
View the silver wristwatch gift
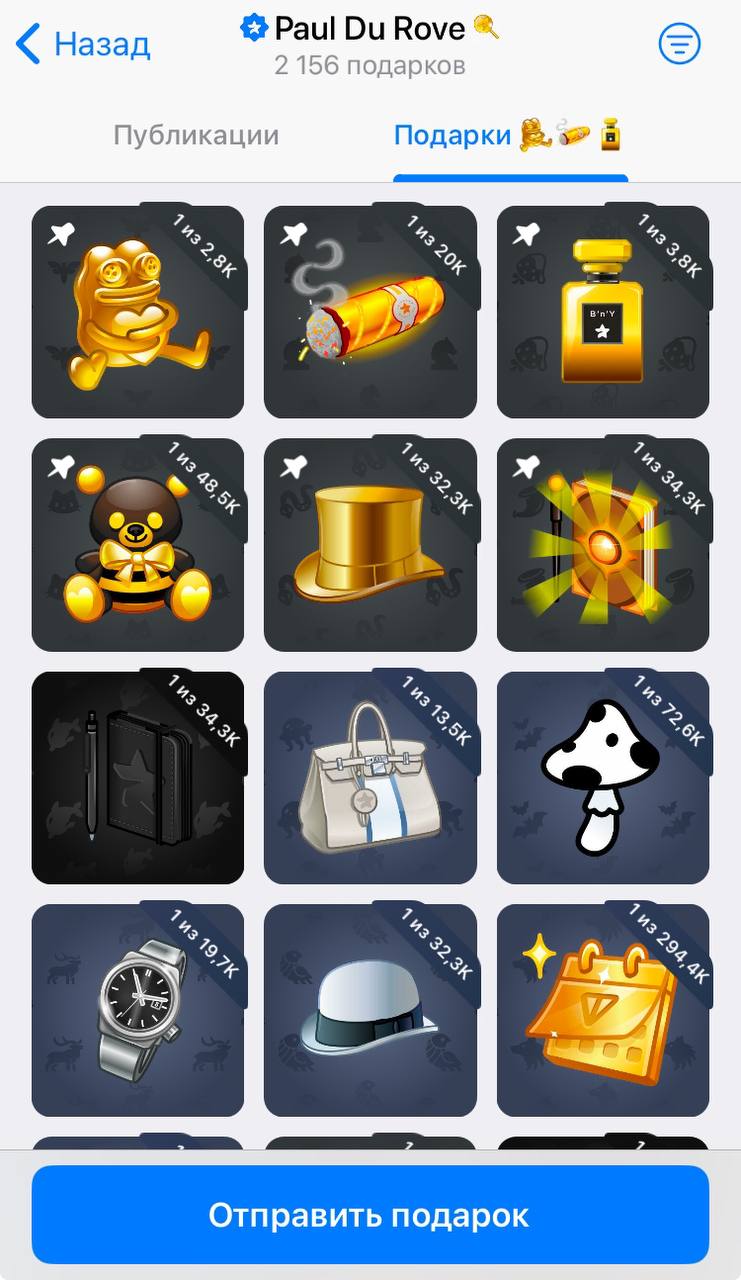coord(138,1010)
